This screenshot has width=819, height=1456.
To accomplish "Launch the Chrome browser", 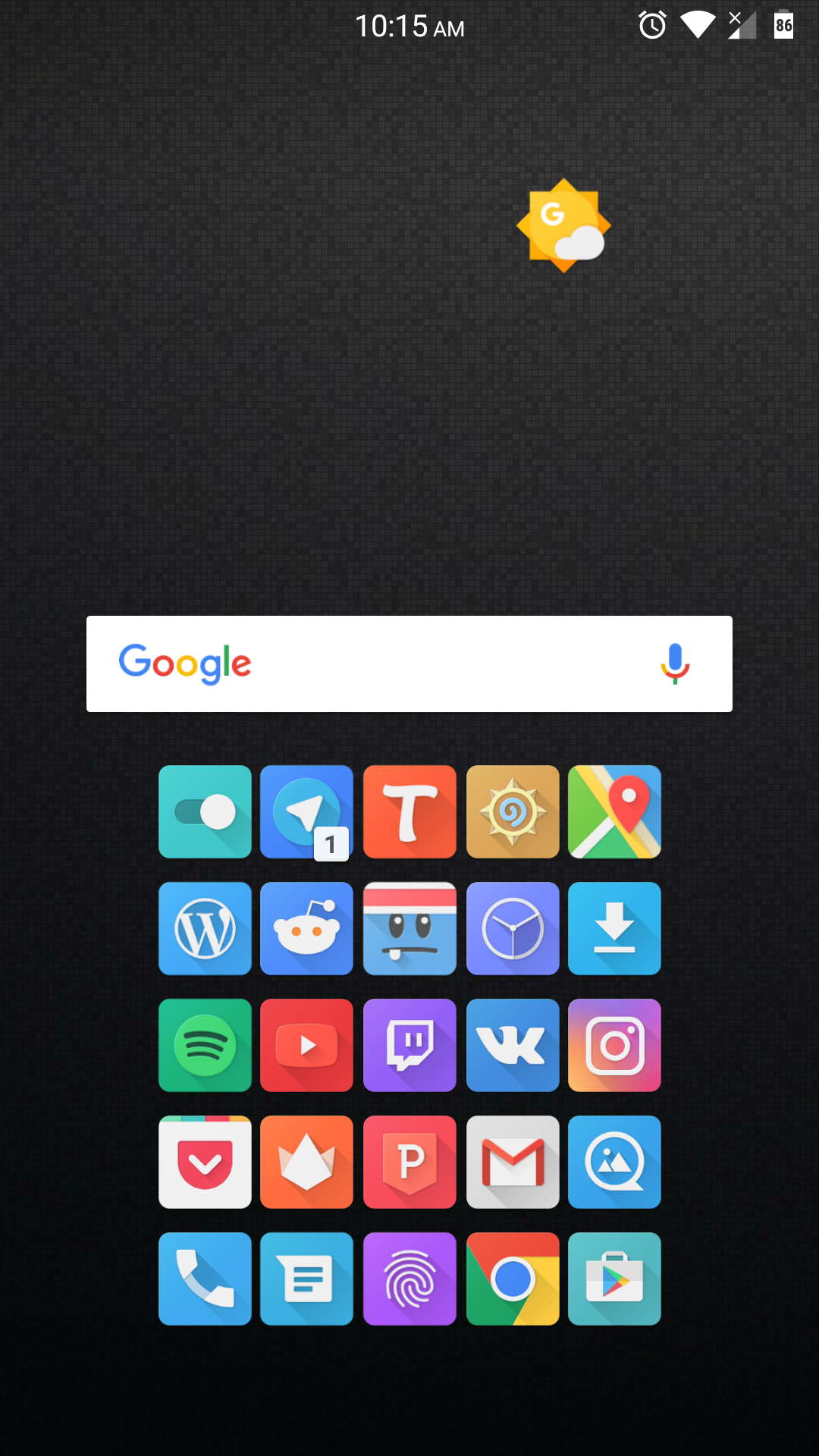I will pos(513,1279).
